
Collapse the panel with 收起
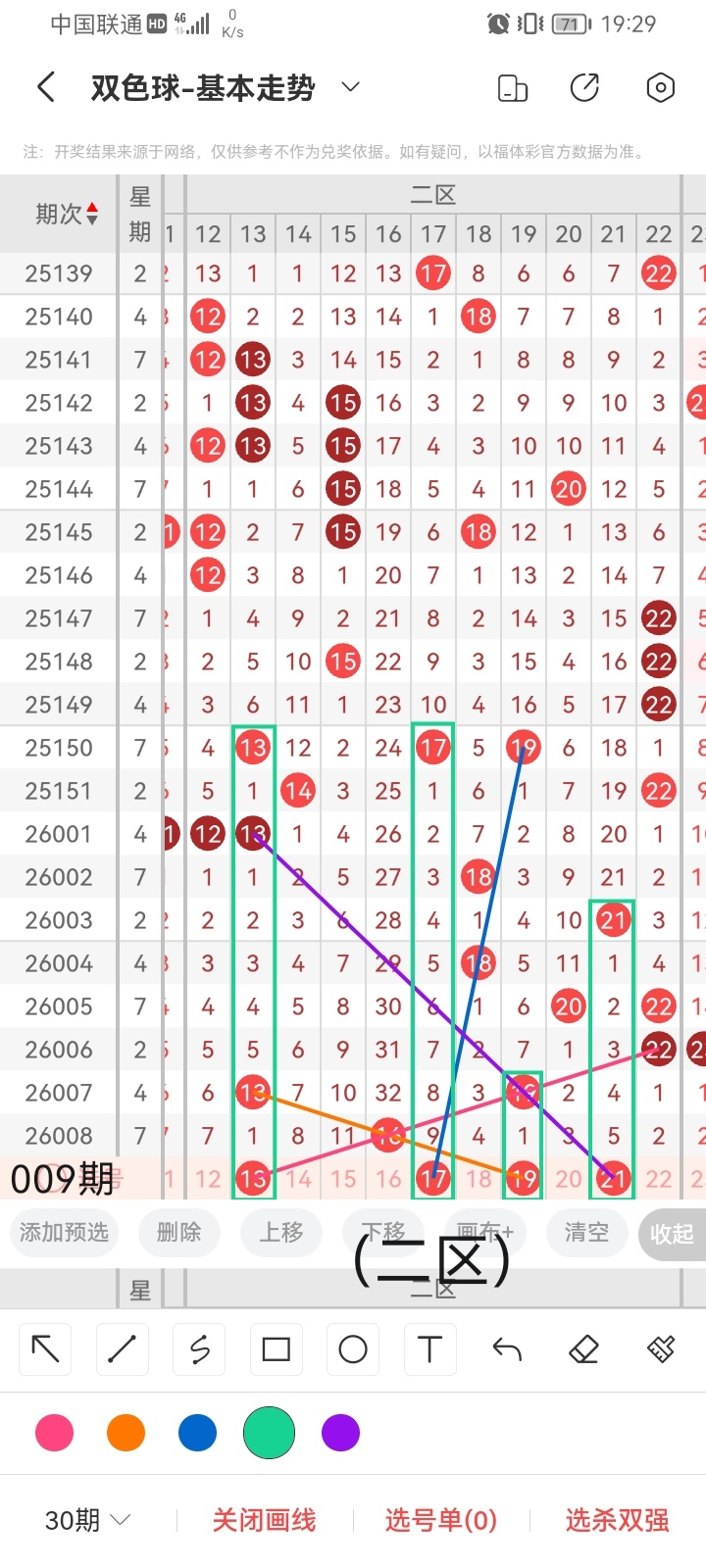pyautogui.click(x=672, y=1234)
